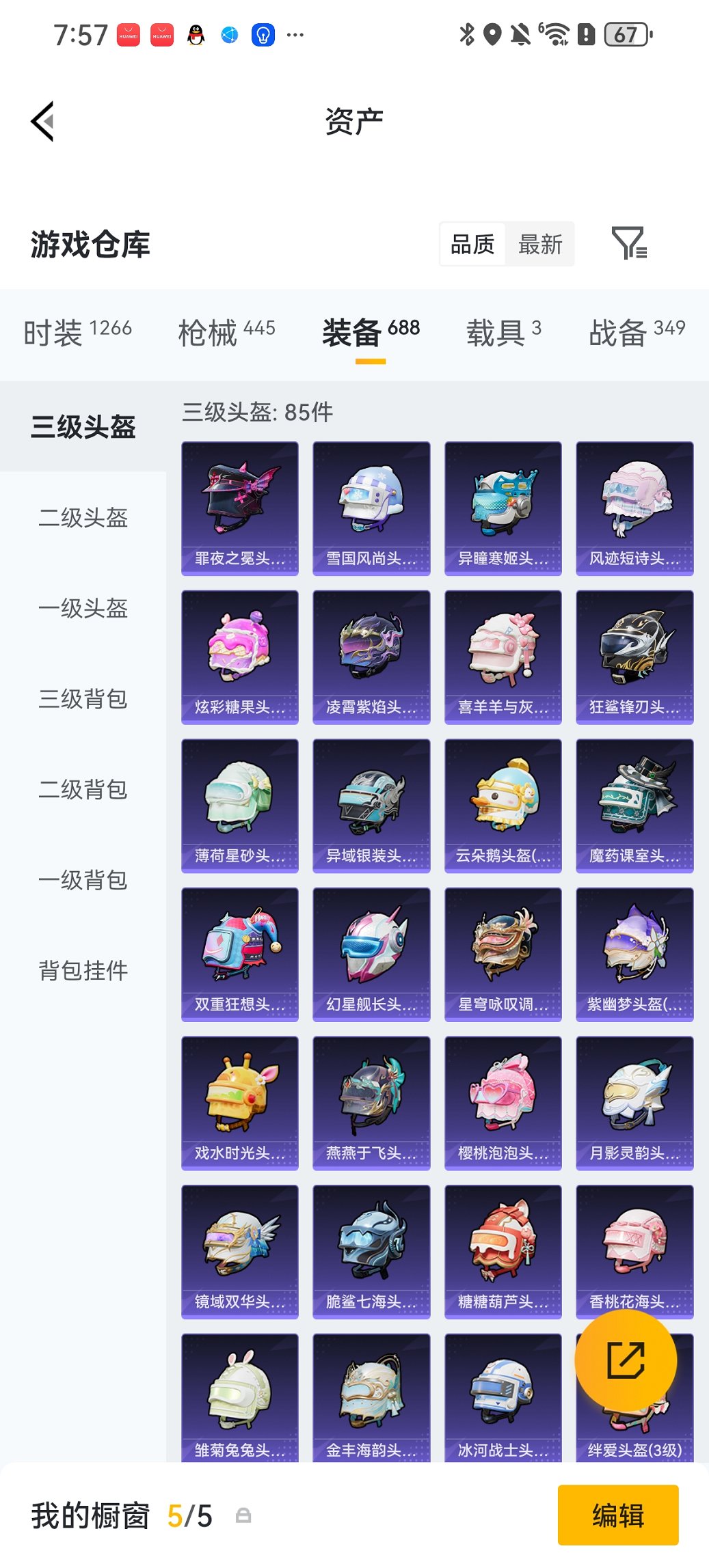Image resolution: width=709 pixels, height=1568 pixels.
Task: Sort items by 最新 newest
Action: (x=539, y=244)
